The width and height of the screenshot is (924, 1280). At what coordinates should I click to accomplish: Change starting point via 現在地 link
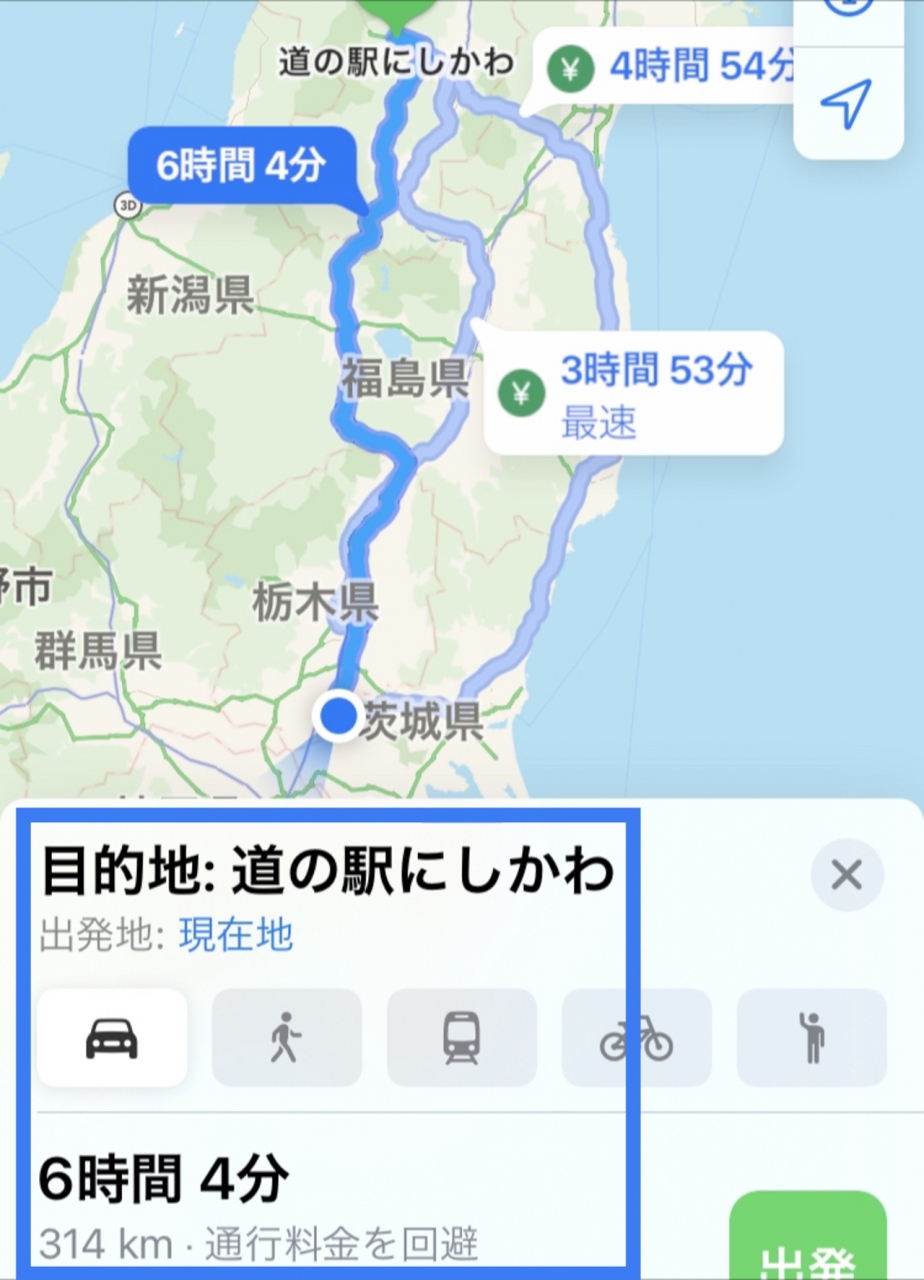coord(236,935)
